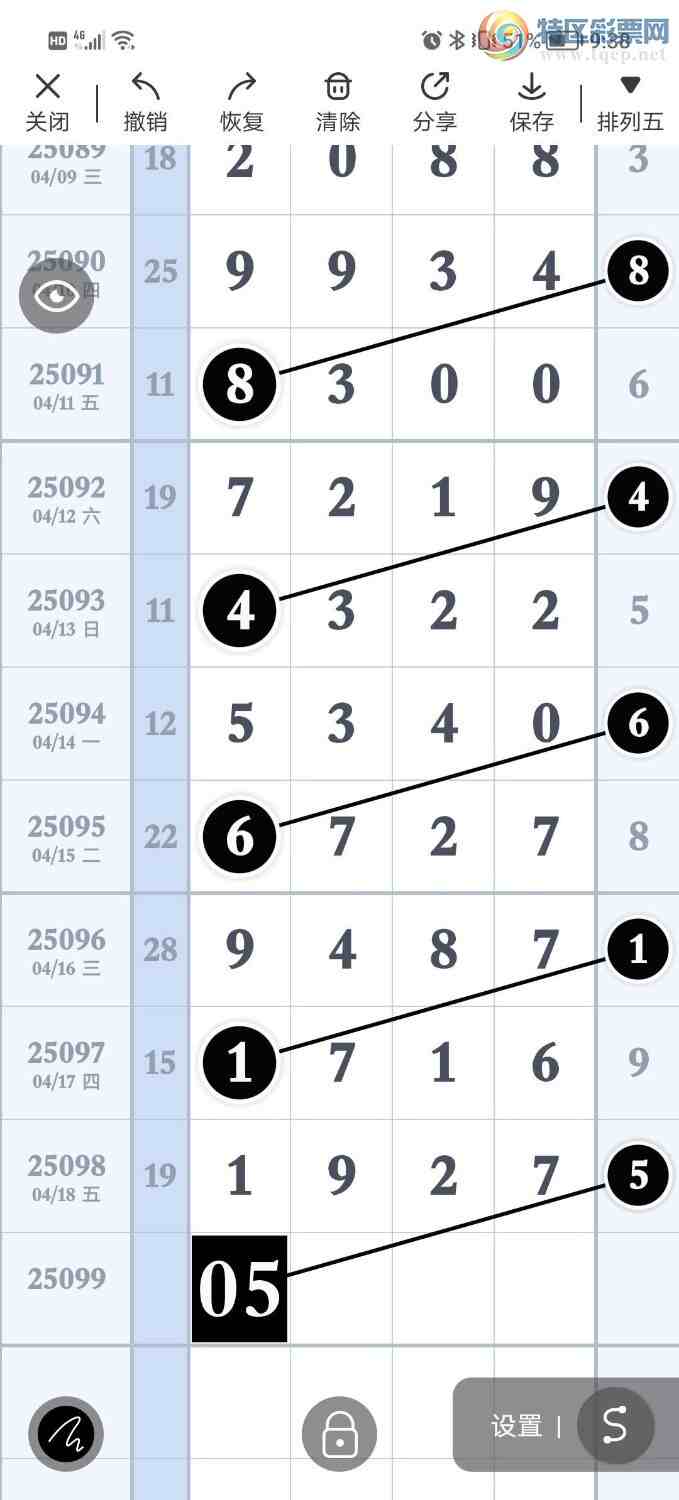Image resolution: width=679 pixels, height=1500 pixels.
Task: Open 设置 settings panel
Action: coord(516,1426)
